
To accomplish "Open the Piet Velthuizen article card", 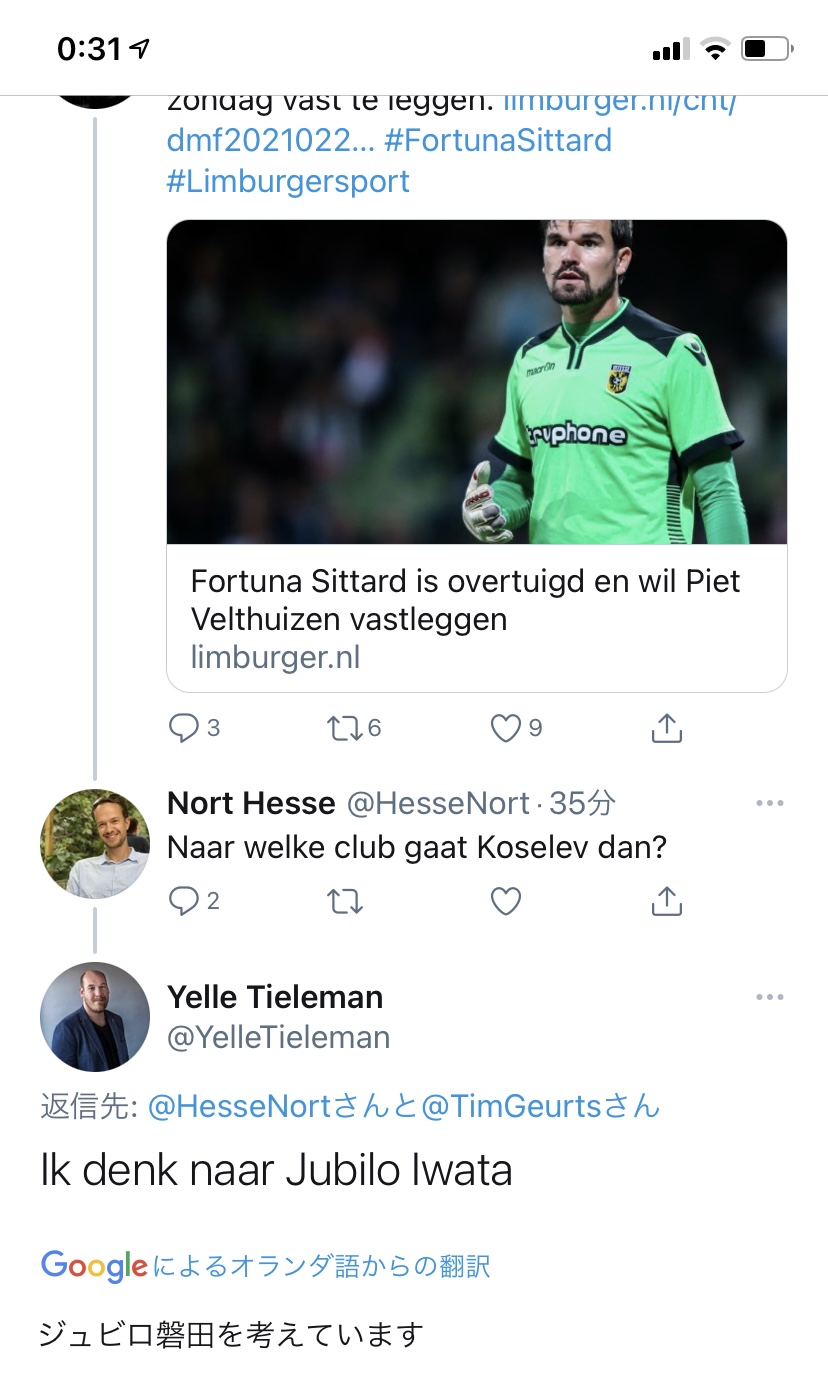I will [477, 455].
